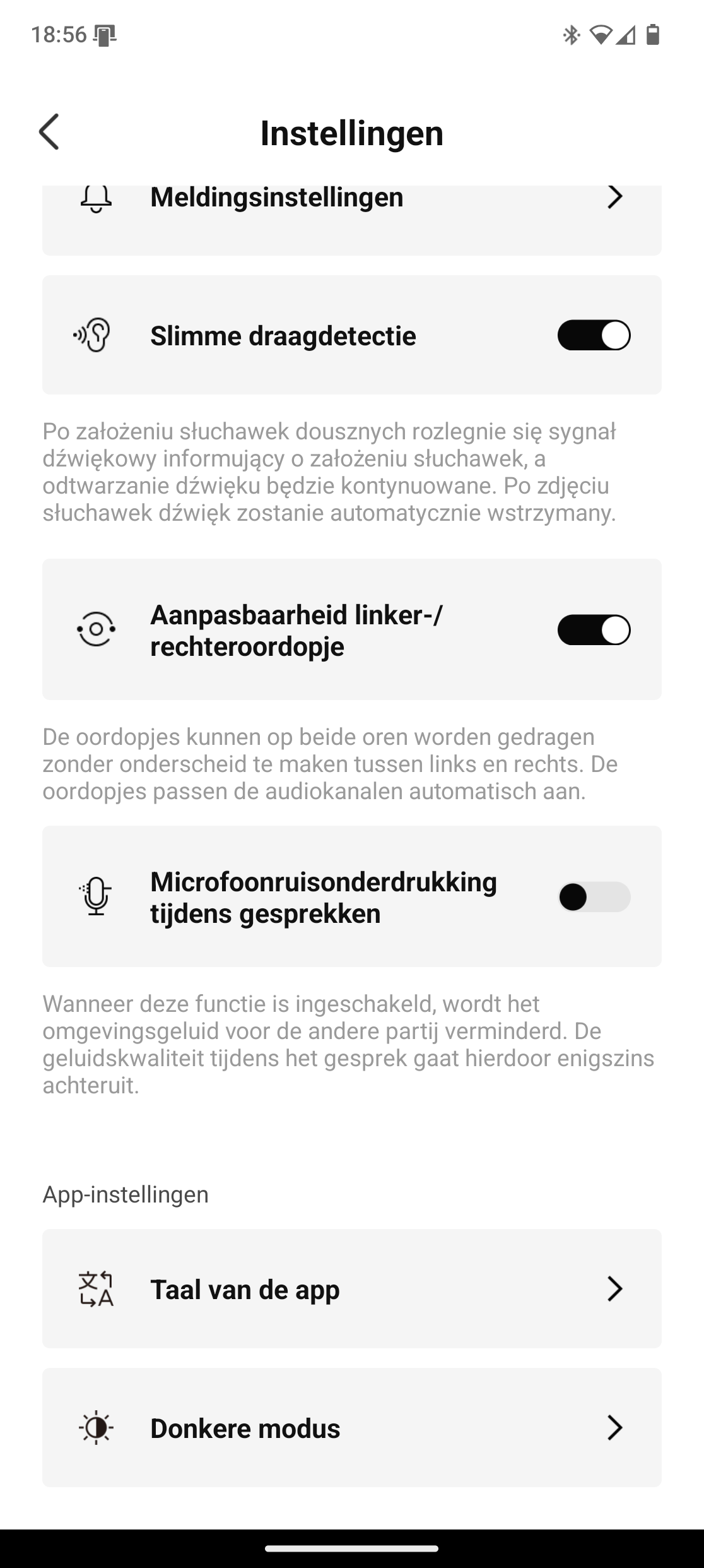704x1568 pixels.
Task: Open Donkere modus settings
Action: [x=351, y=1428]
